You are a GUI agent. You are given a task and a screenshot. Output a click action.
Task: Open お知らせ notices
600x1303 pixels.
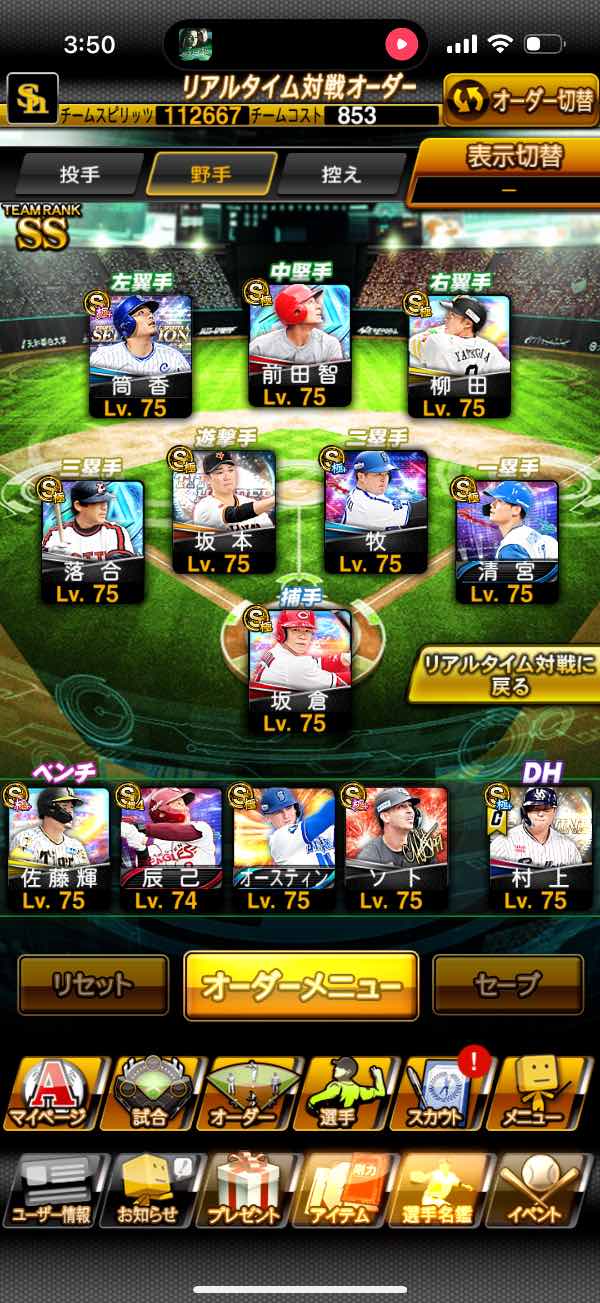tap(151, 1190)
